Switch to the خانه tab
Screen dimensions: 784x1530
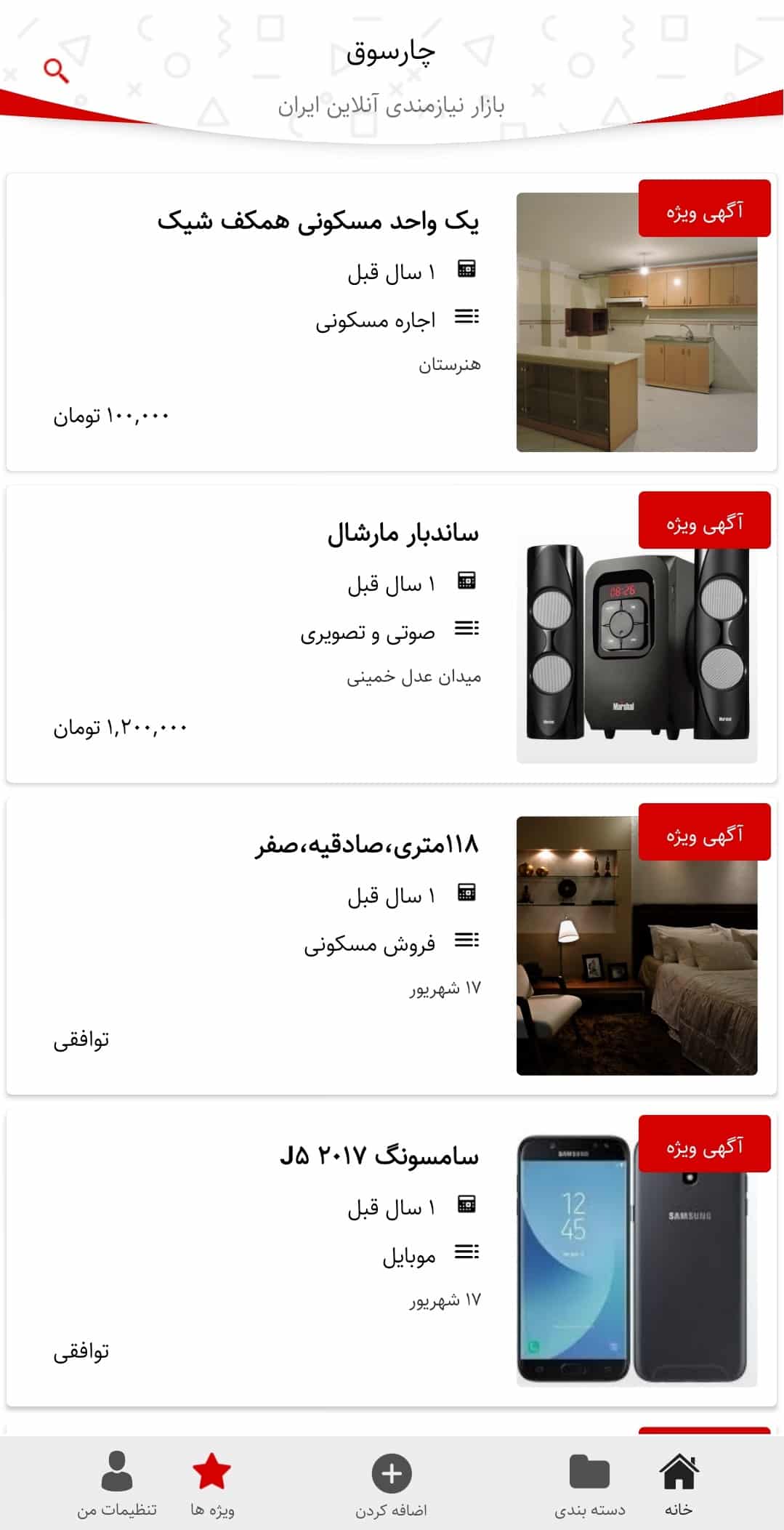[x=679, y=1484]
